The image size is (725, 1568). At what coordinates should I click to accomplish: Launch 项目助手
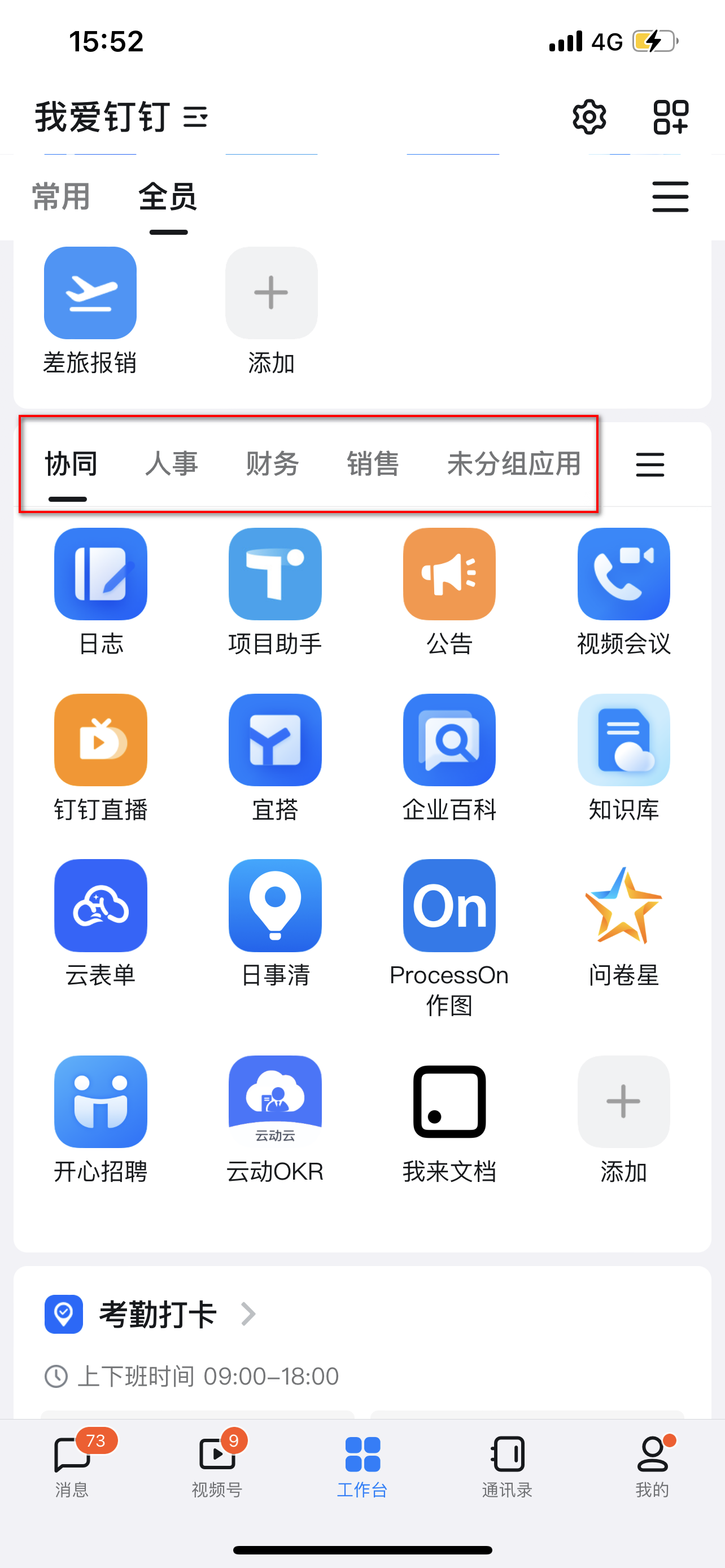pos(275,575)
